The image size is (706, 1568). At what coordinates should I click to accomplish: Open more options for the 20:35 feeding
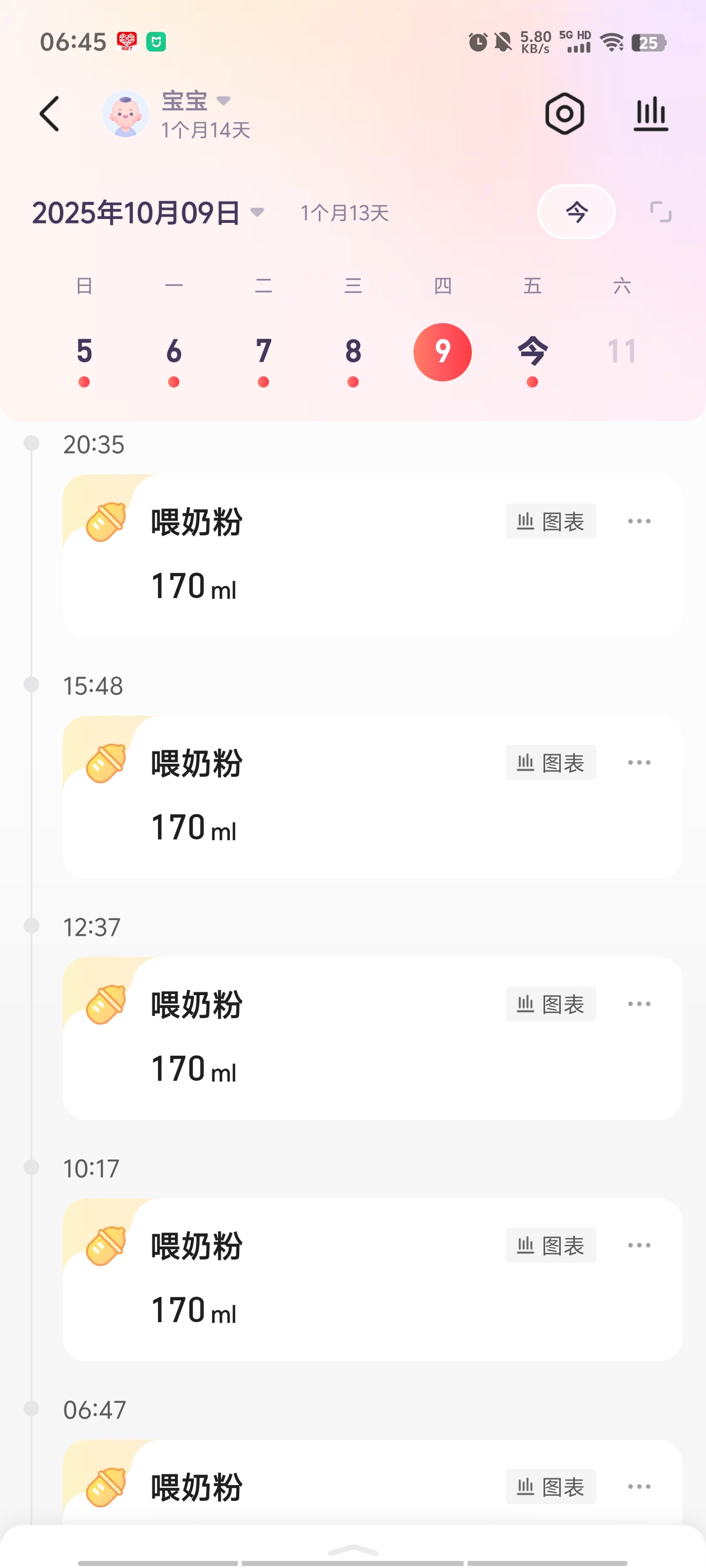639,521
